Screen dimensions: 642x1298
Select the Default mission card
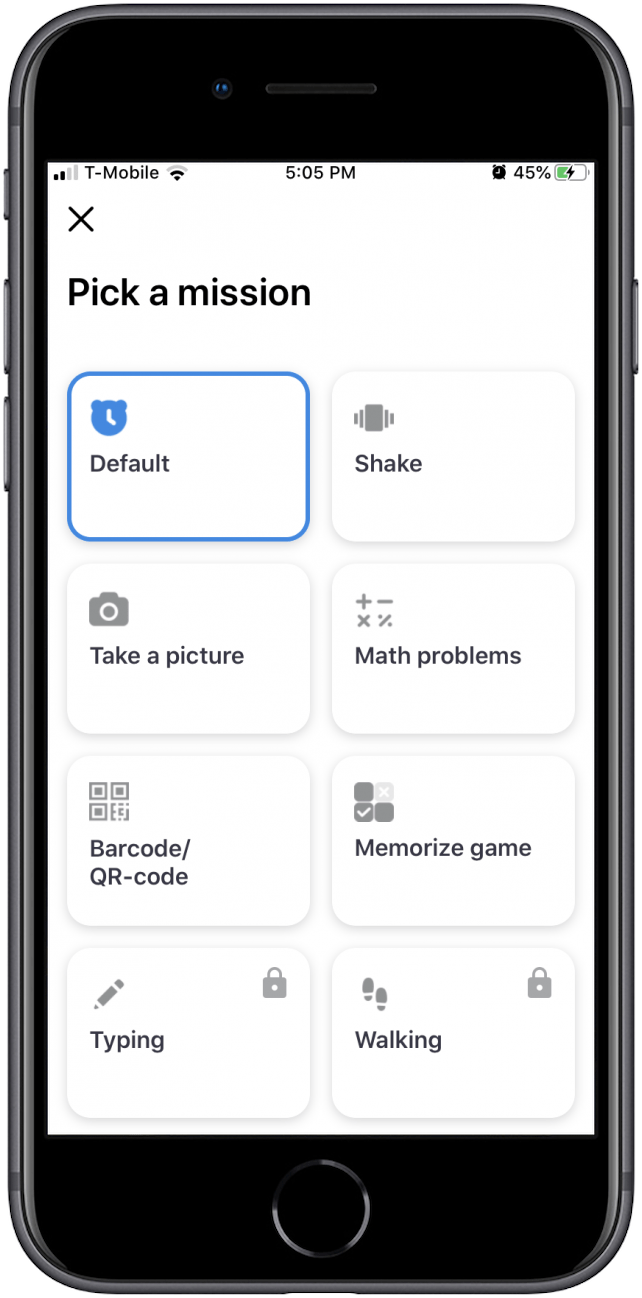point(188,456)
